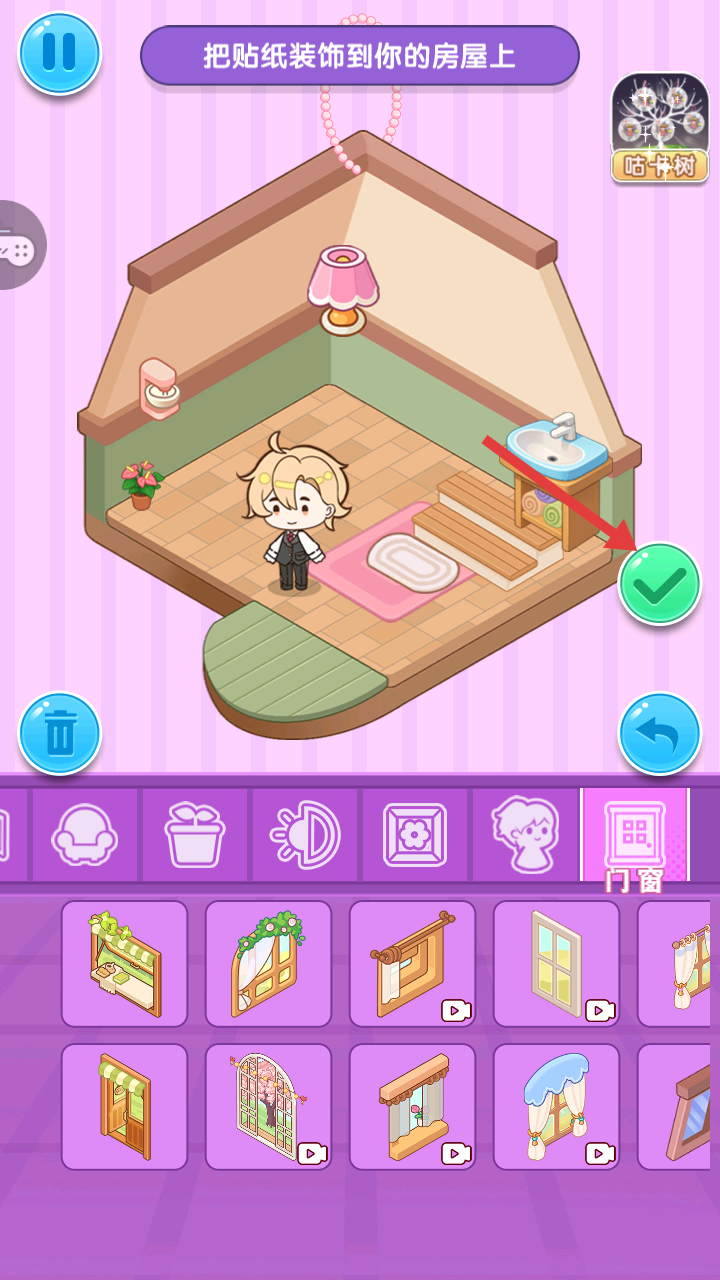This screenshot has height=1280, width=720.
Task: Select the green awning shop window sticker
Action: tap(124, 964)
